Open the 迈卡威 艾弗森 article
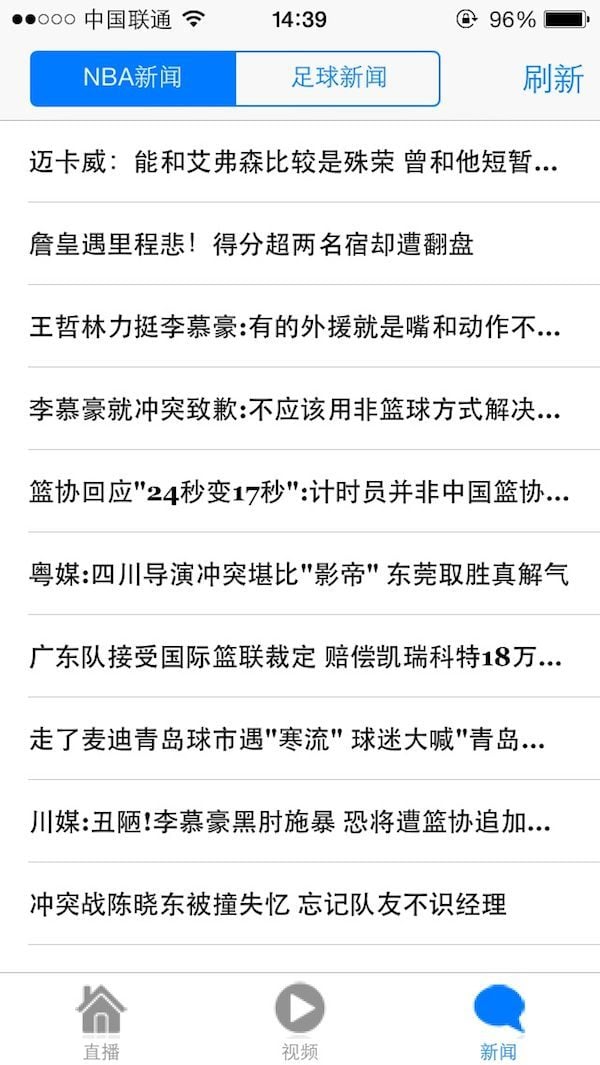This screenshot has width=600, height=1065. coord(295,162)
